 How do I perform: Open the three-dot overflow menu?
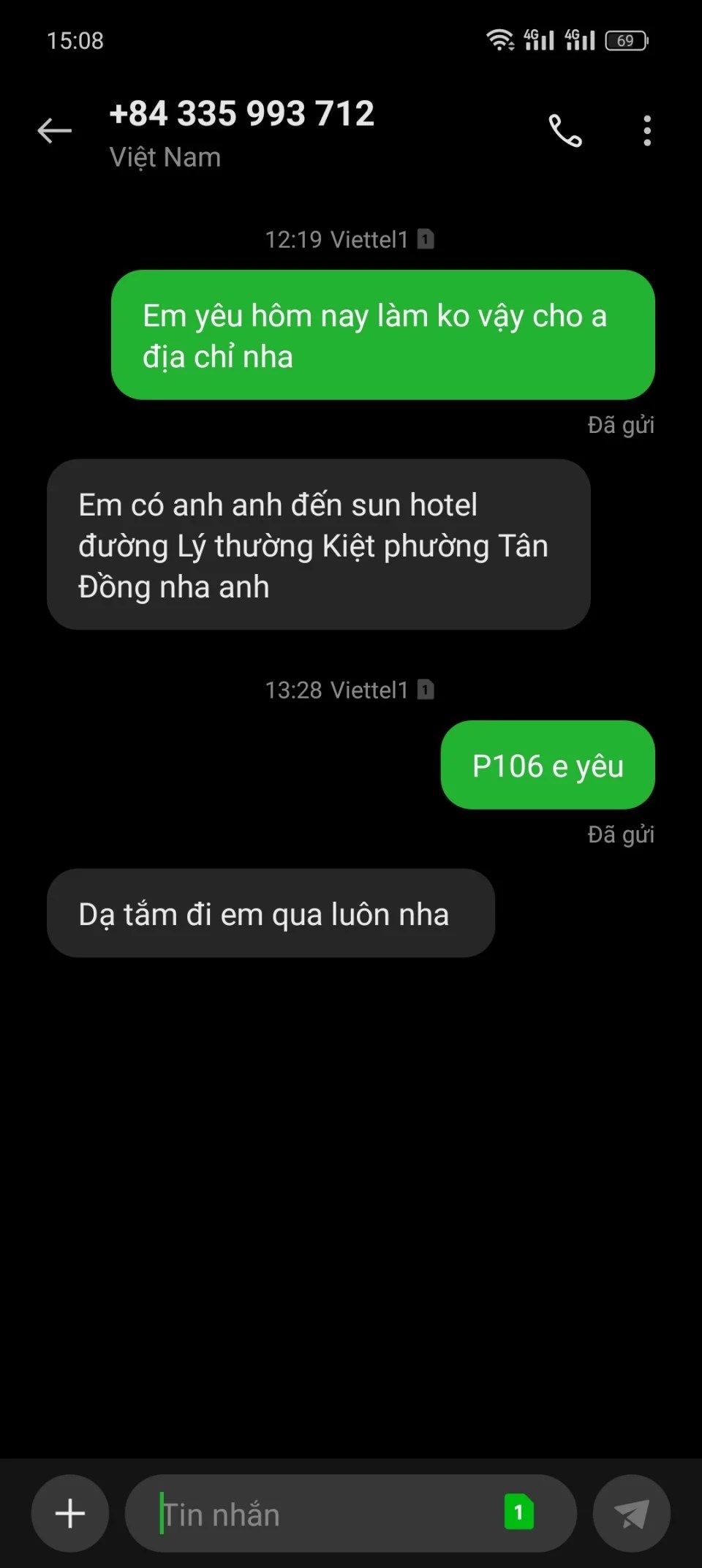647,132
